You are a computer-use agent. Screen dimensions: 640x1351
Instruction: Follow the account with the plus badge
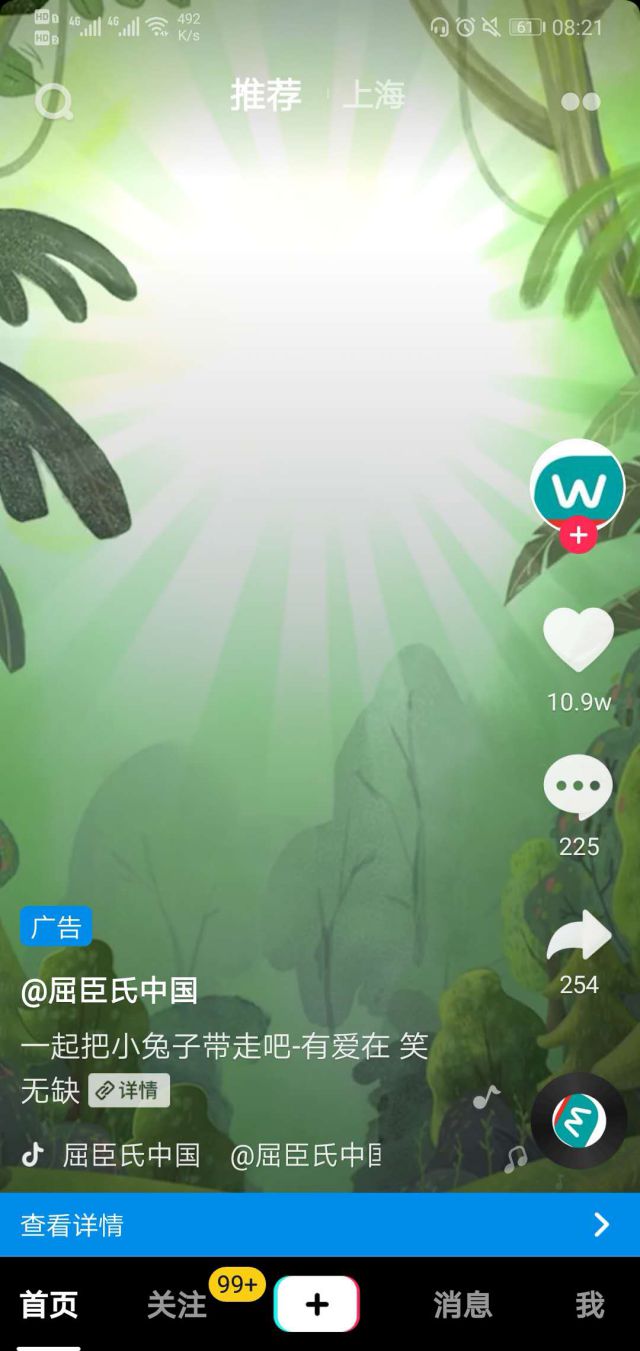click(x=577, y=535)
